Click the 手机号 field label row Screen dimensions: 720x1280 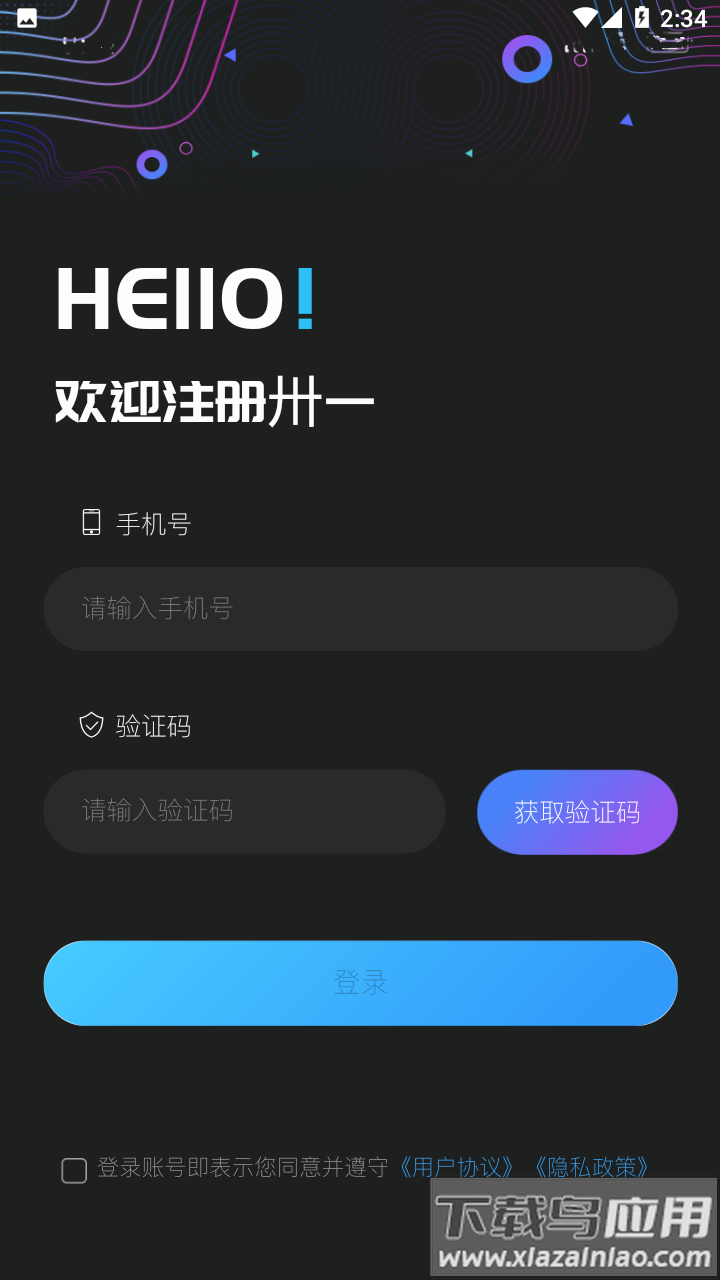tap(135, 523)
